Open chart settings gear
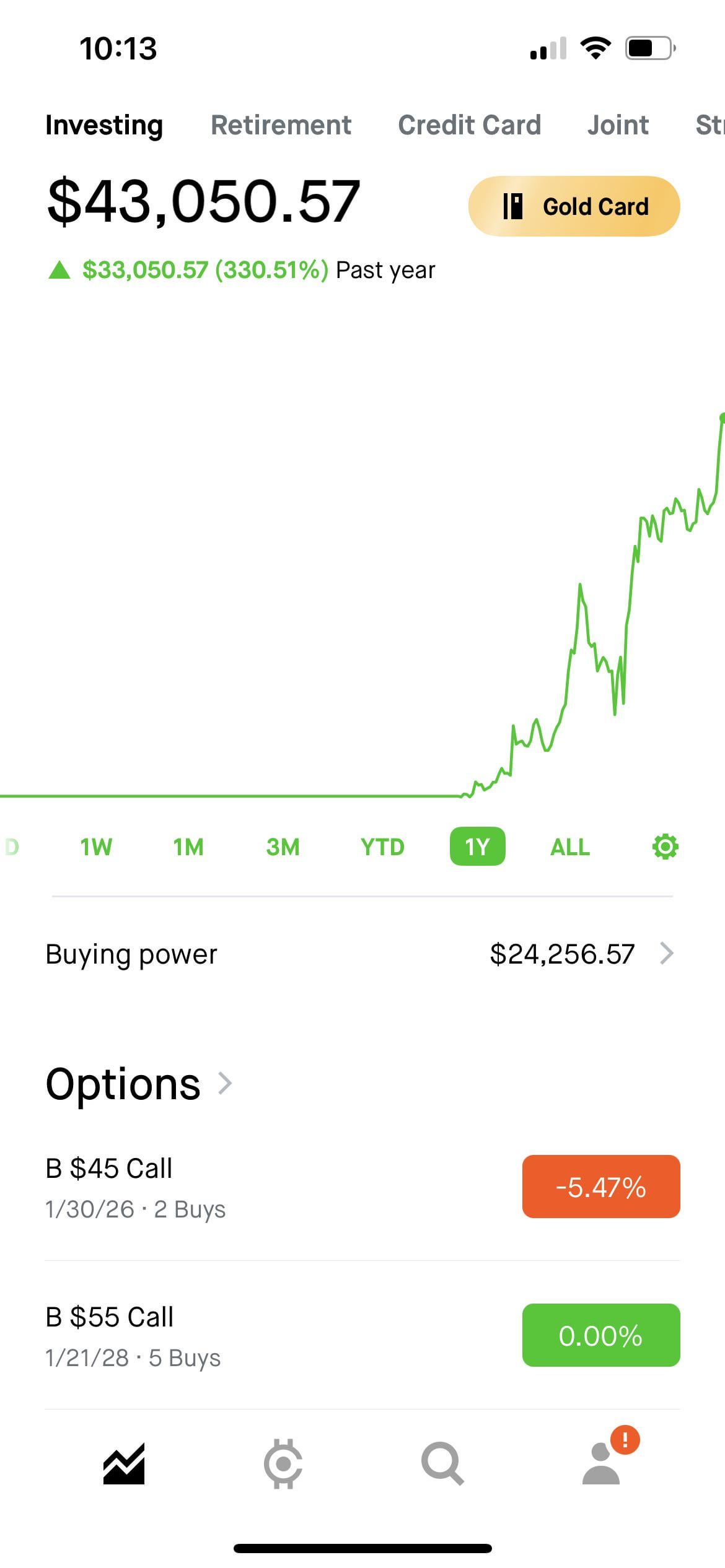The height and width of the screenshot is (1568, 725). 665,847
